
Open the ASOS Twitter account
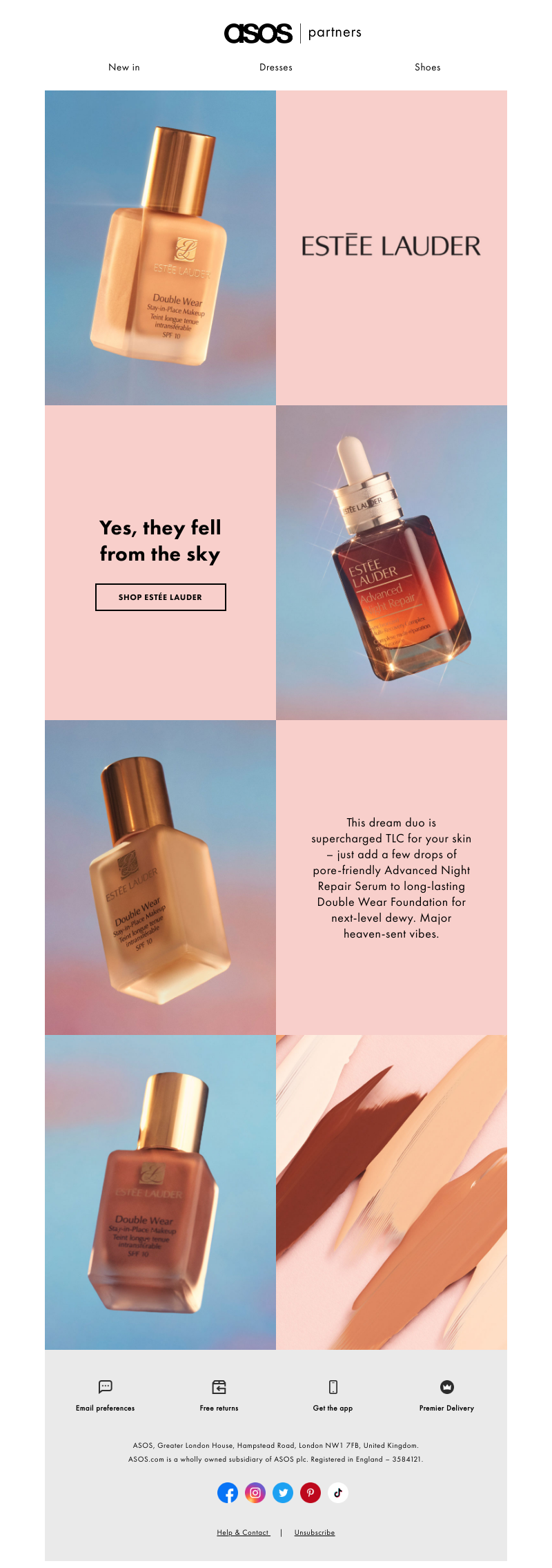click(283, 1493)
